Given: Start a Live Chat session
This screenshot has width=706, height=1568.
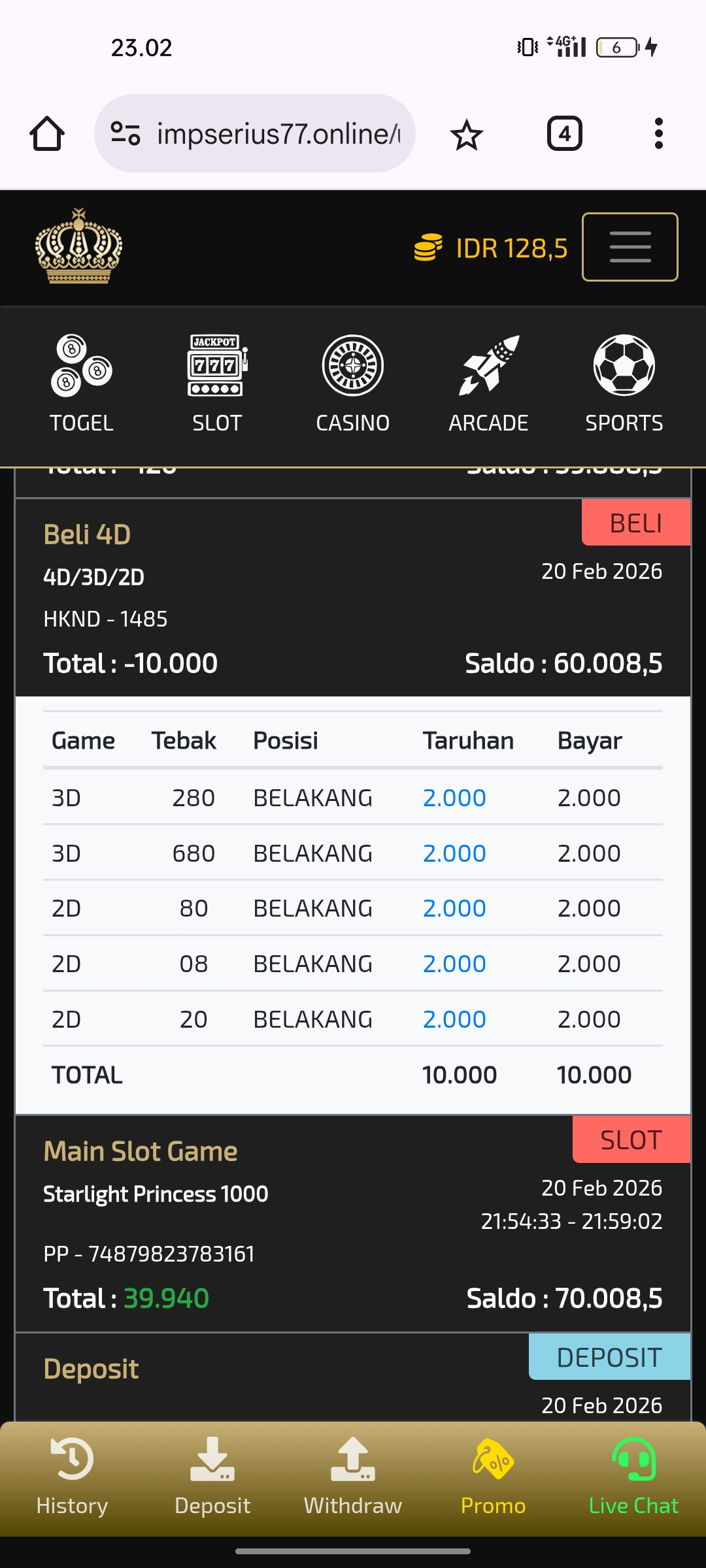Looking at the screenshot, I should pyautogui.click(x=633, y=1478).
